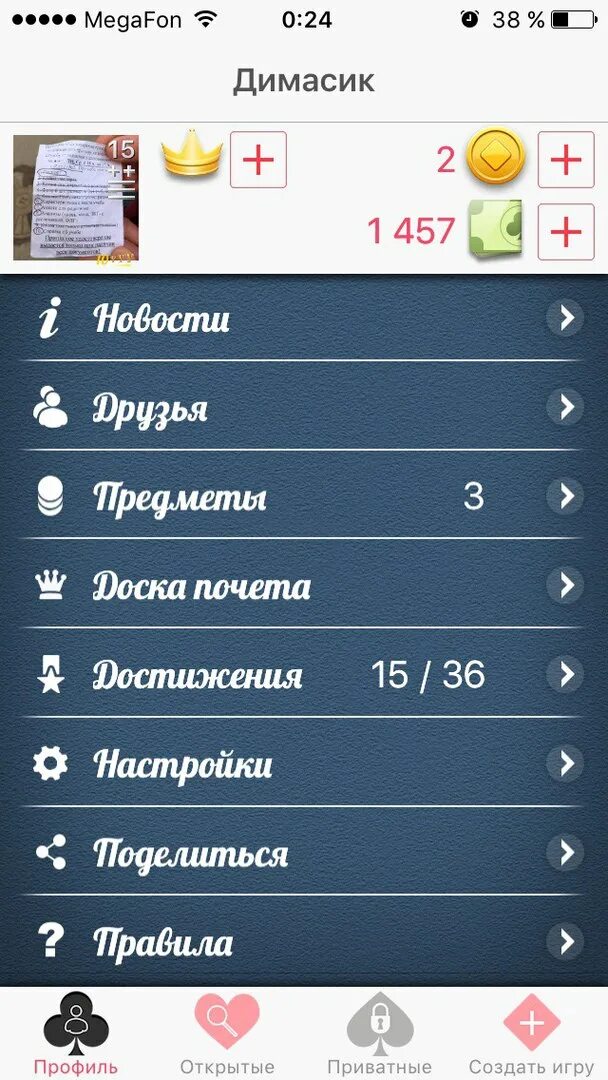Tap the profile avatar picture
Viewport: 608px width, 1080px height.
[x=76, y=198]
